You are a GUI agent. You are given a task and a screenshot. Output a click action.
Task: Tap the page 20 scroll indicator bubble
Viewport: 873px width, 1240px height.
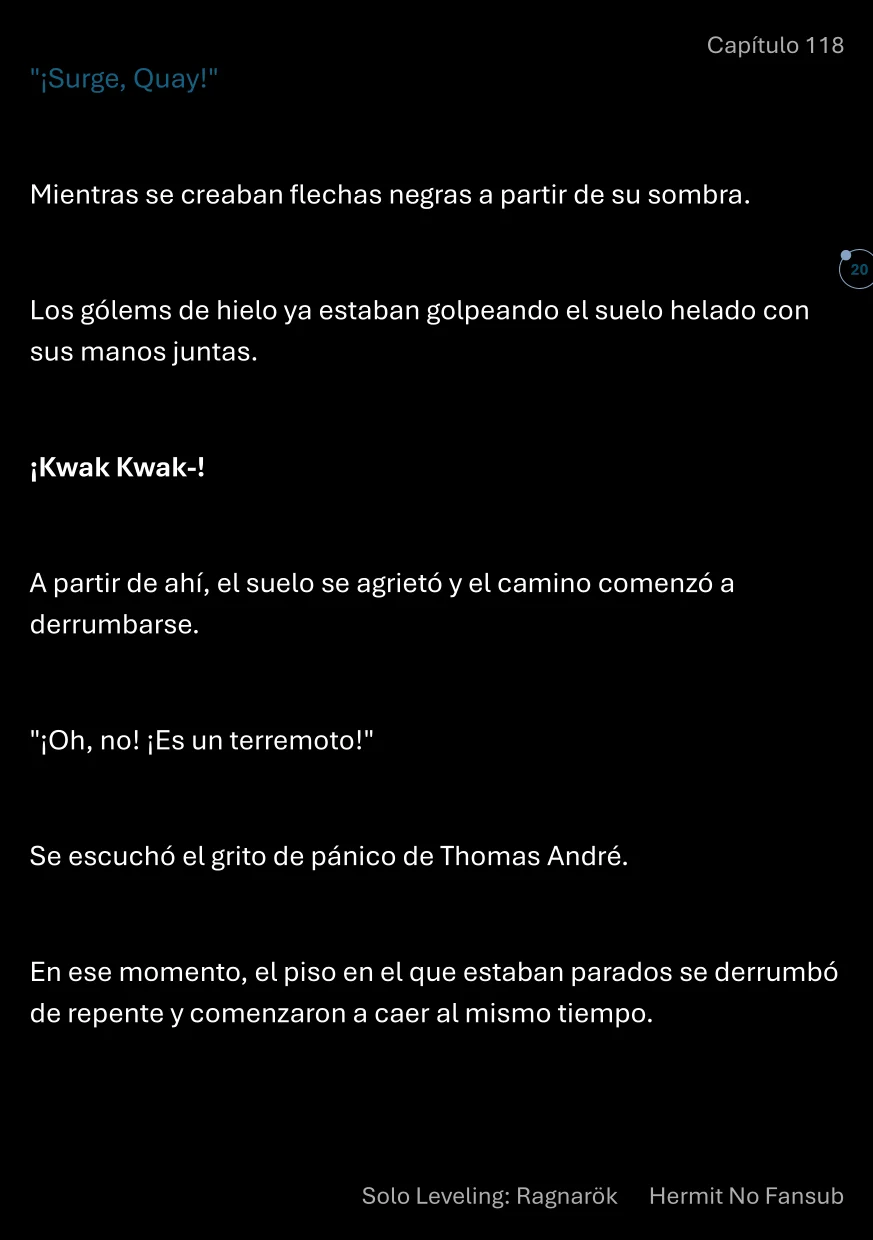(857, 269)
